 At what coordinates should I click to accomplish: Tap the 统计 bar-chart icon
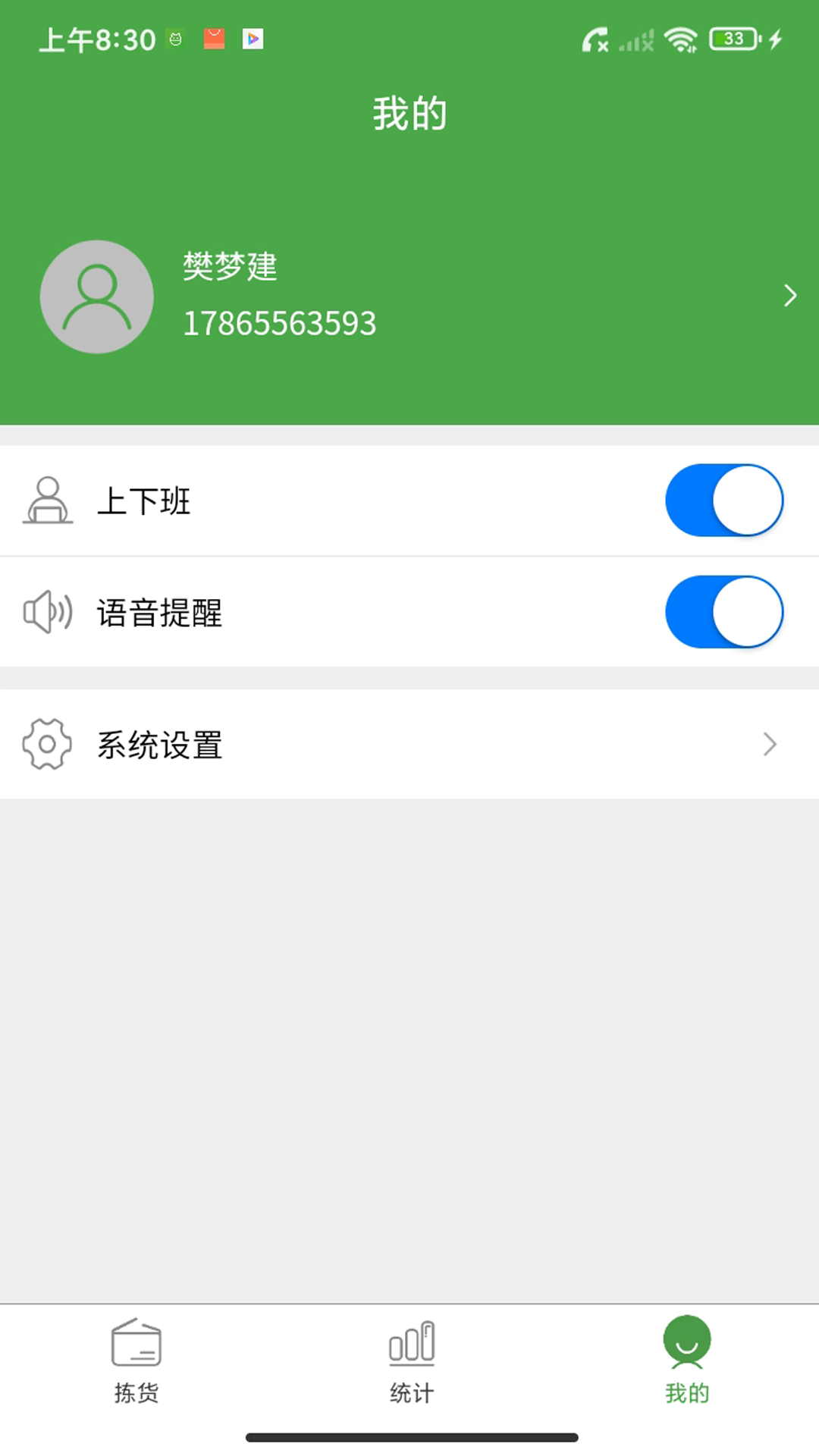pyautogui.click(x=410, y=1357)
